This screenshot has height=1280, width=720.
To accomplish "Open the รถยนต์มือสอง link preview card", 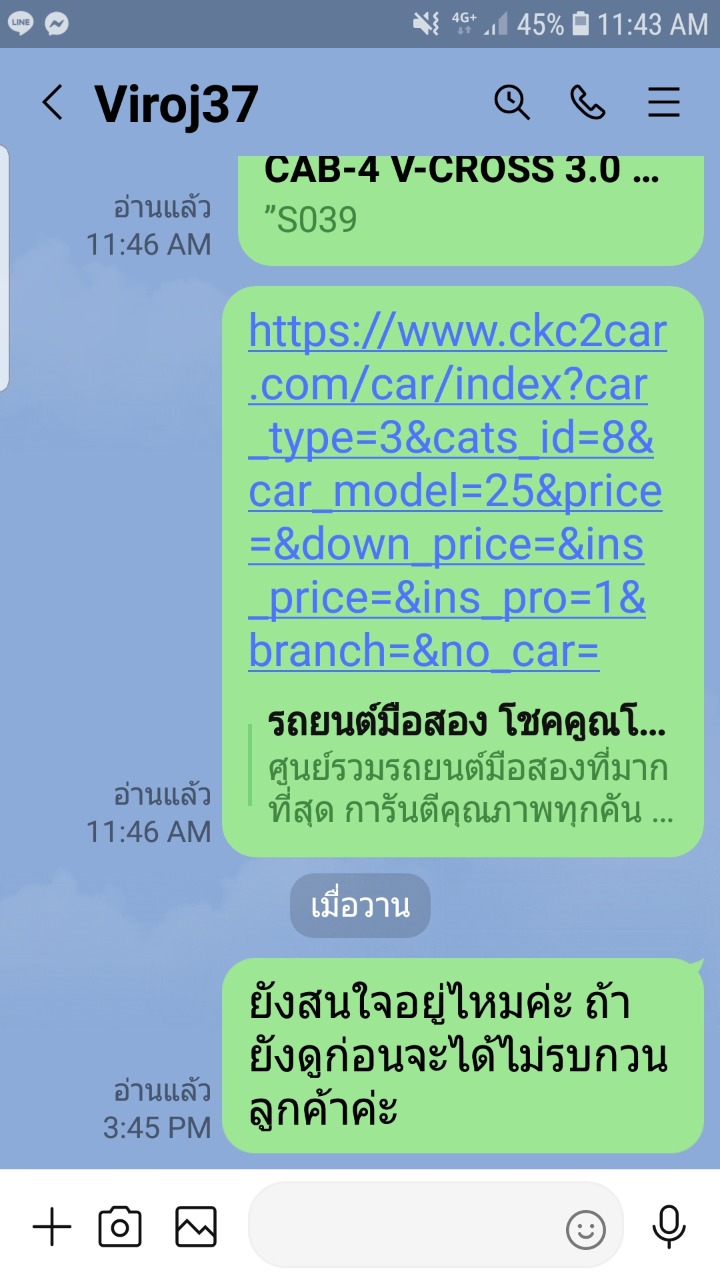I will coord(468,768).
